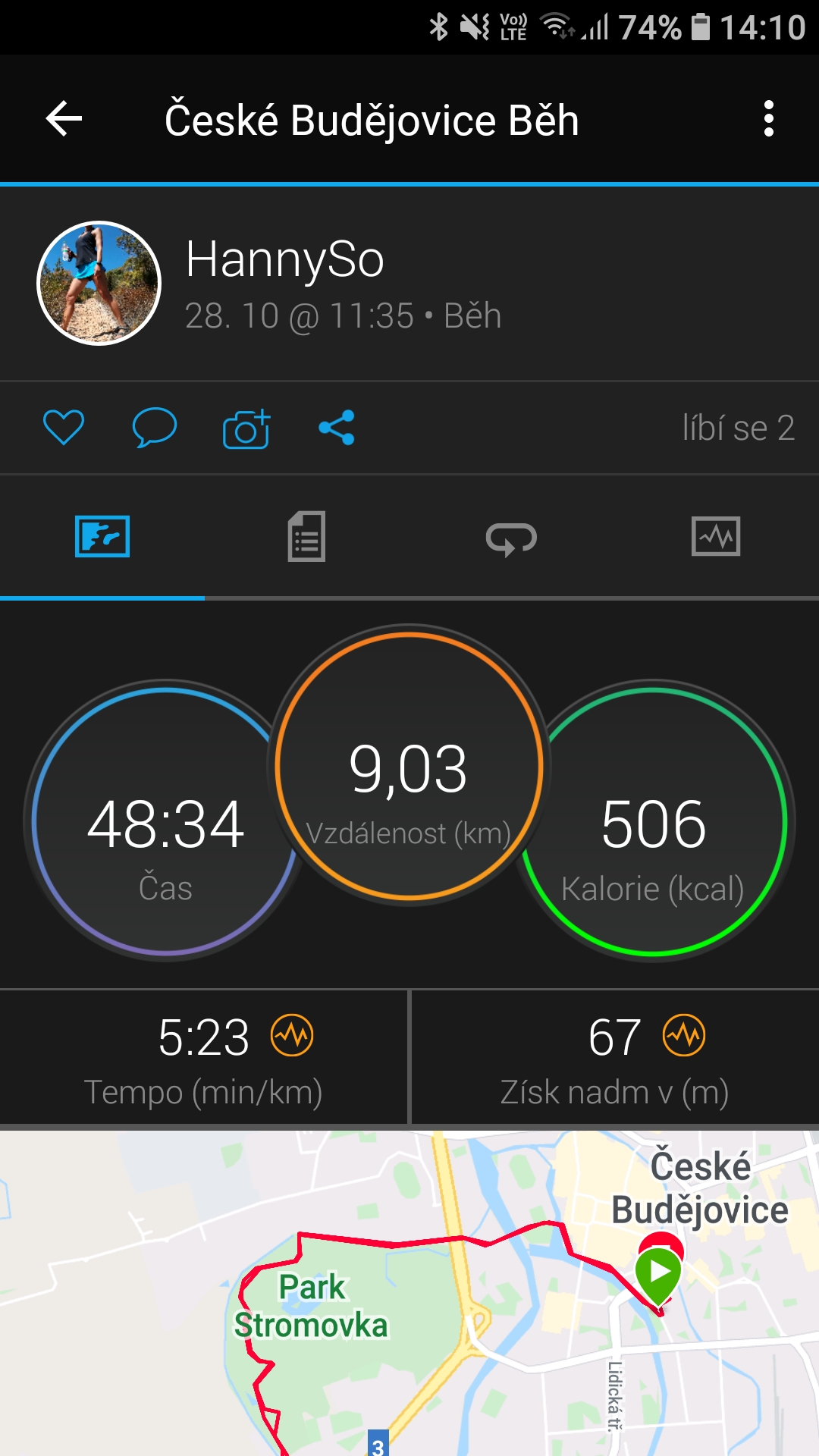
Task: Like this run with the heart icon
Action: click(x=64, y=428)
